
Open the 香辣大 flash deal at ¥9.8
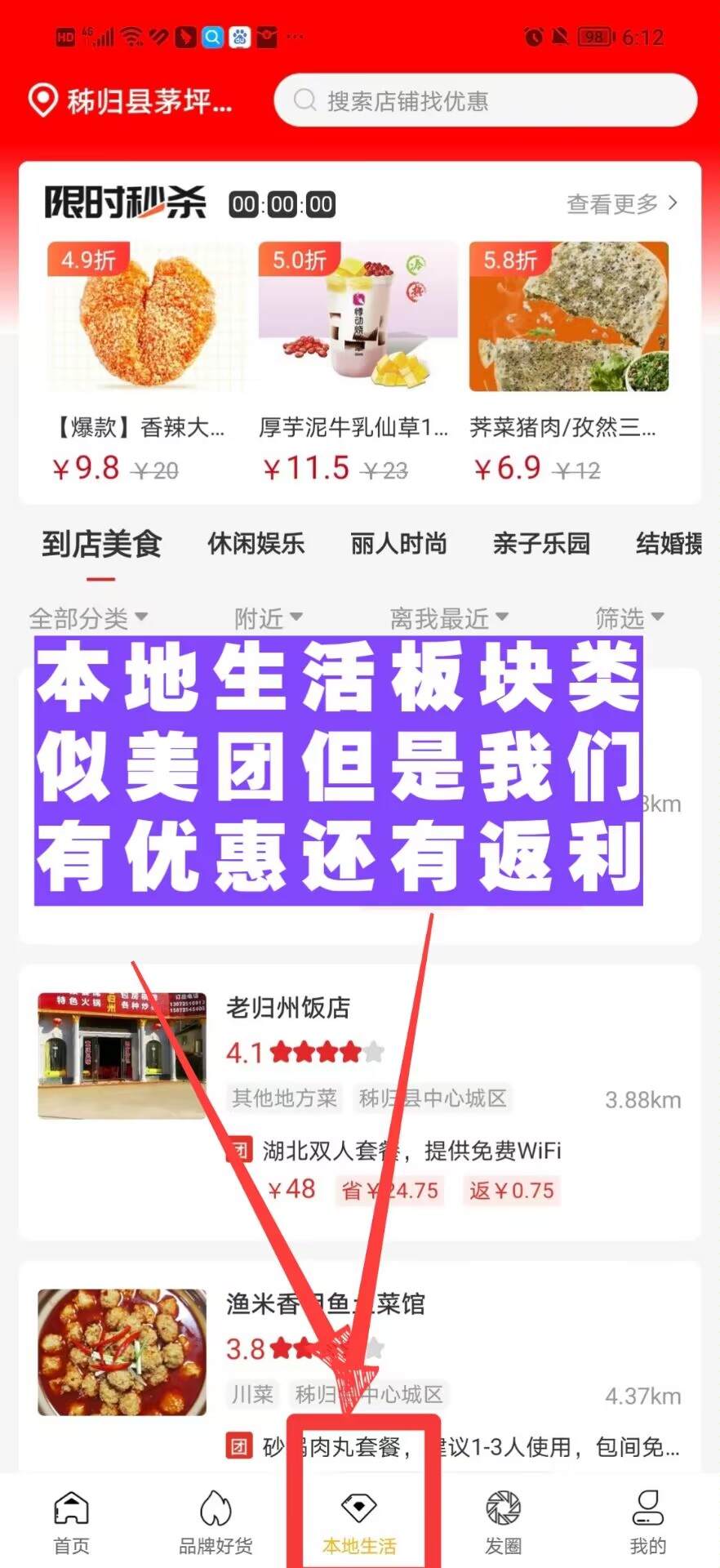coord(147,359)
